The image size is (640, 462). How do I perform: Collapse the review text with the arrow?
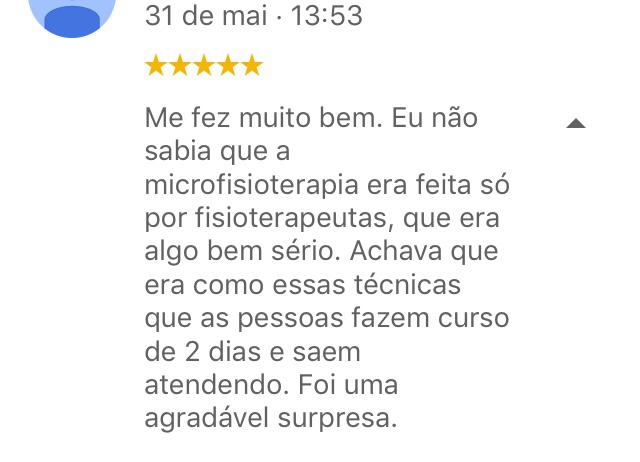point(575,124)
